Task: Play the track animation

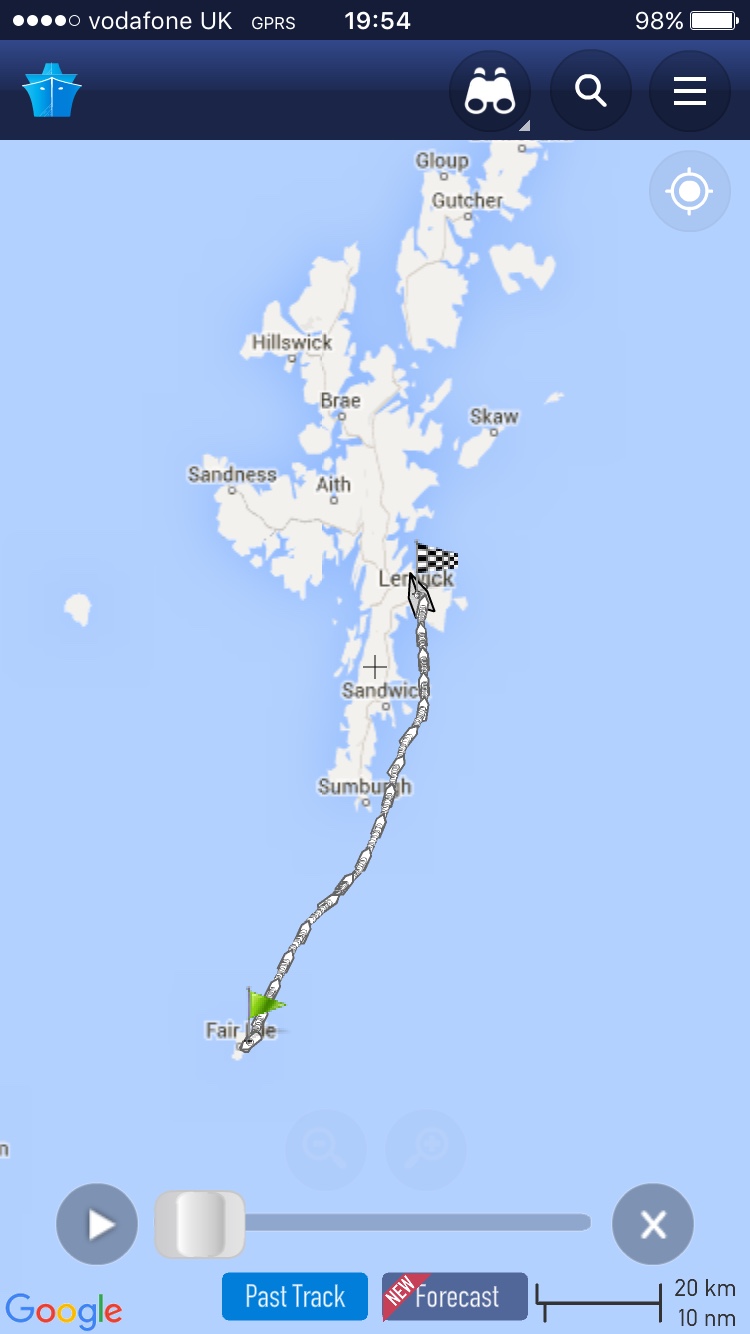Action: [97, 1224]
